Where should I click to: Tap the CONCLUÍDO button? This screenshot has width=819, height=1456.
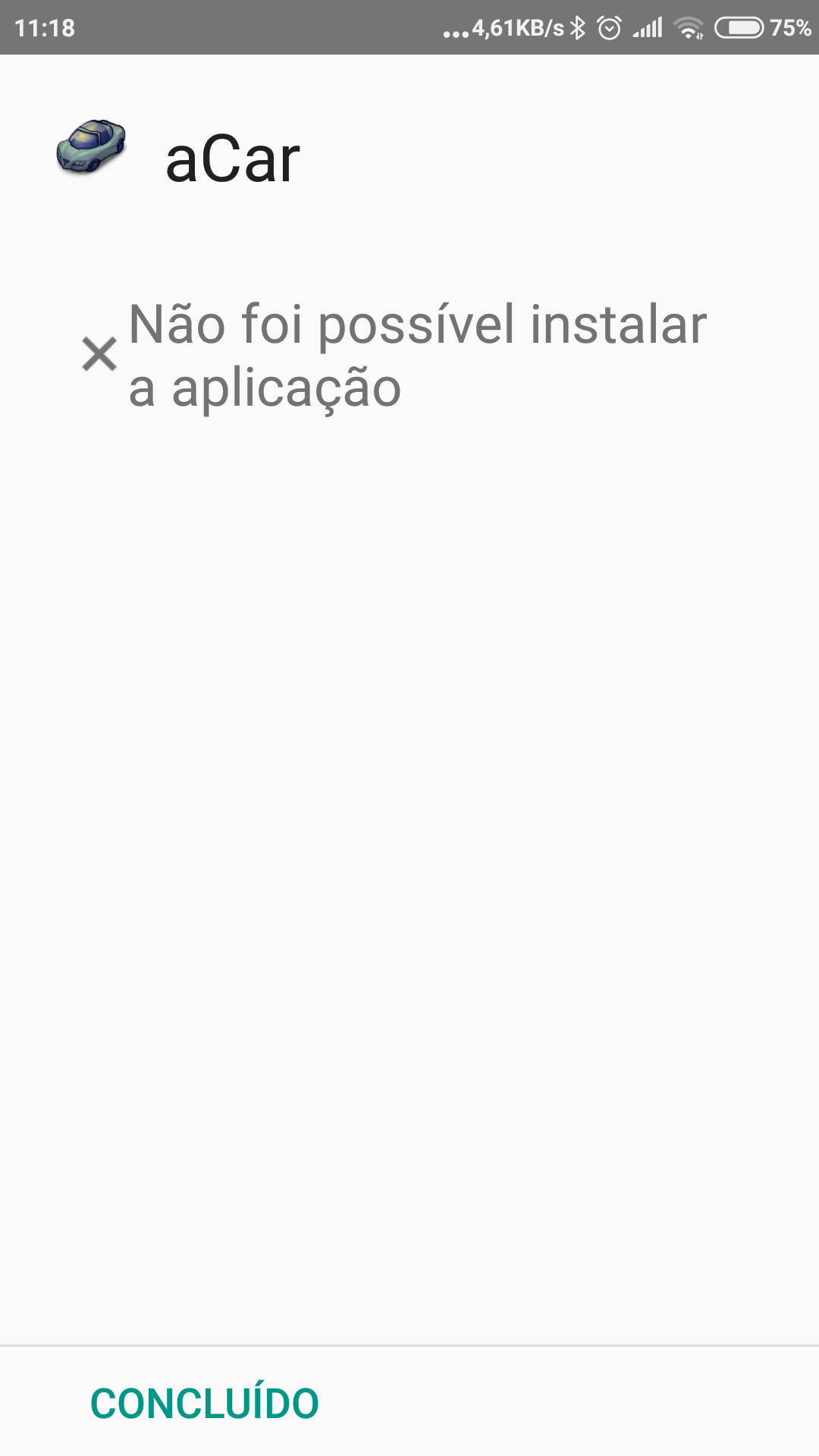[205, 1403]
